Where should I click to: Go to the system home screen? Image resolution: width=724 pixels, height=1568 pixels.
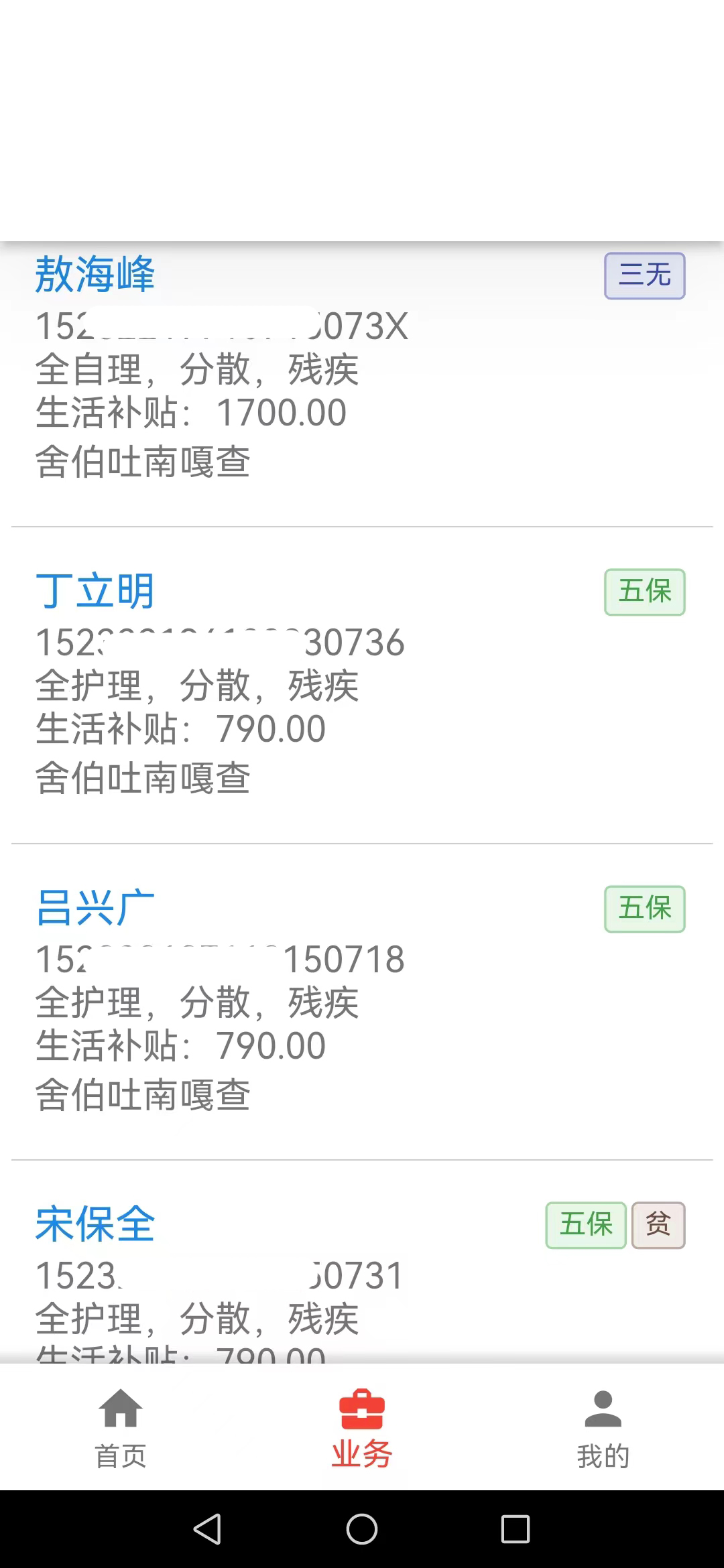click(362, 1529)
